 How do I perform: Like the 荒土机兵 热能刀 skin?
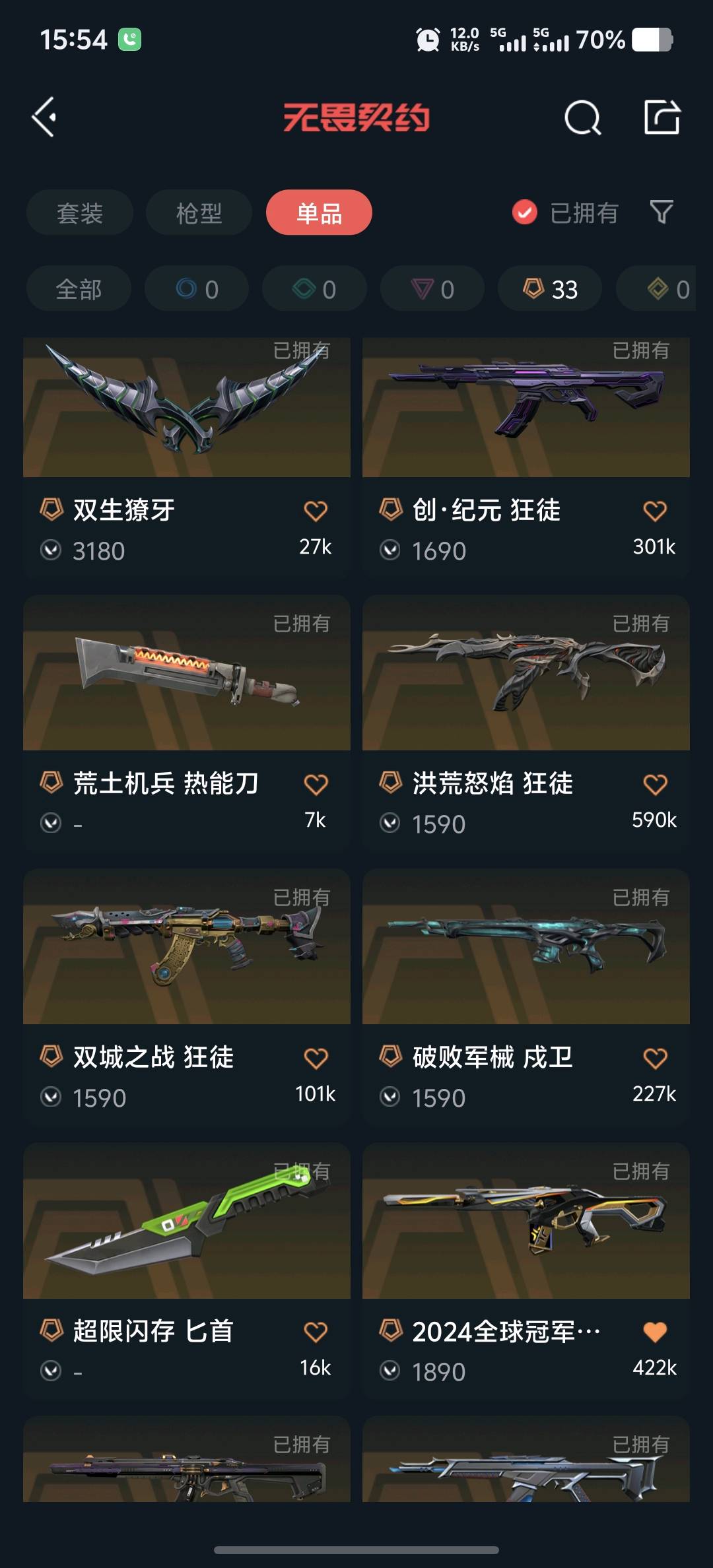point(316,784)
